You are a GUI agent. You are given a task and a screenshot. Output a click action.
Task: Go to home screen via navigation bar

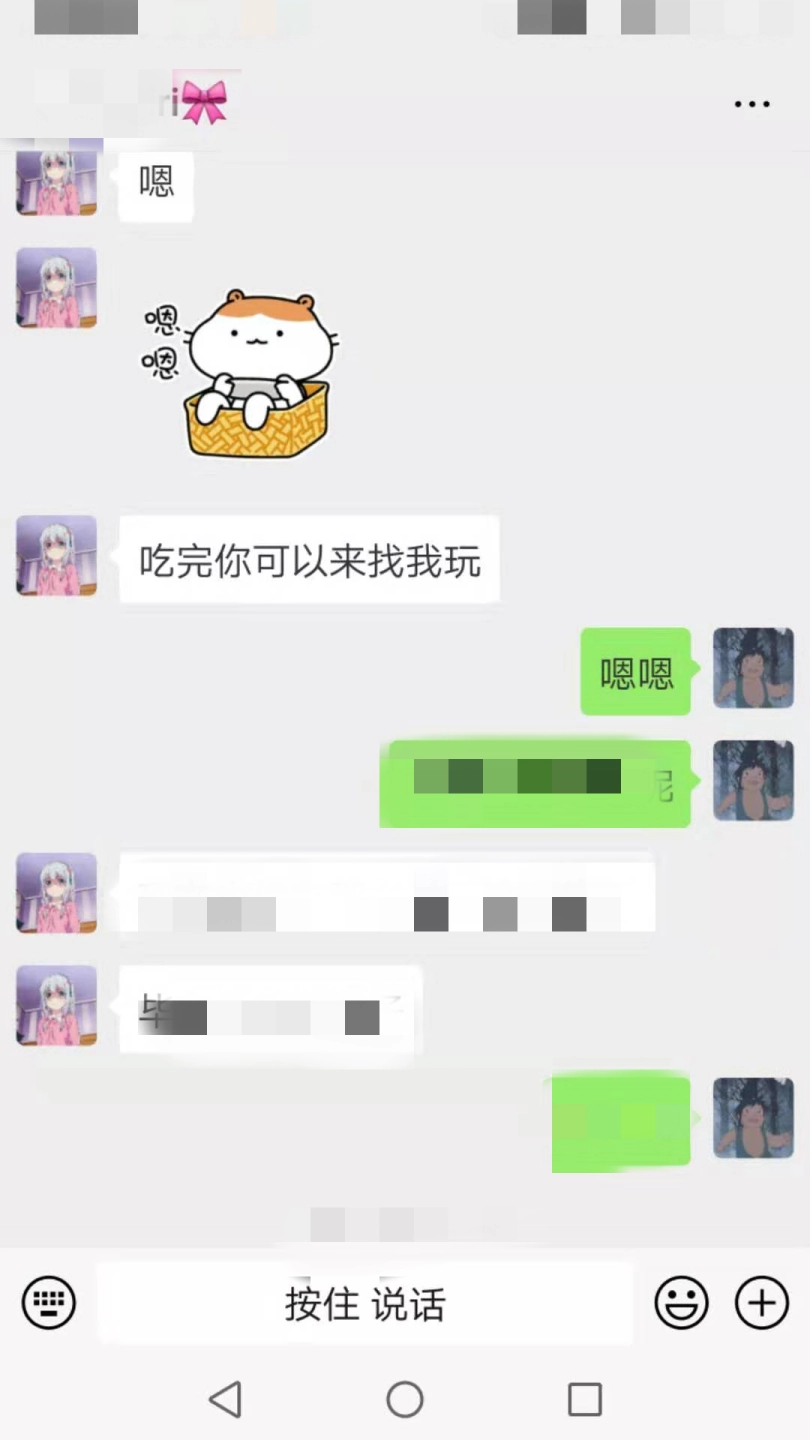pyautogui.click(x=405, y=1399)
